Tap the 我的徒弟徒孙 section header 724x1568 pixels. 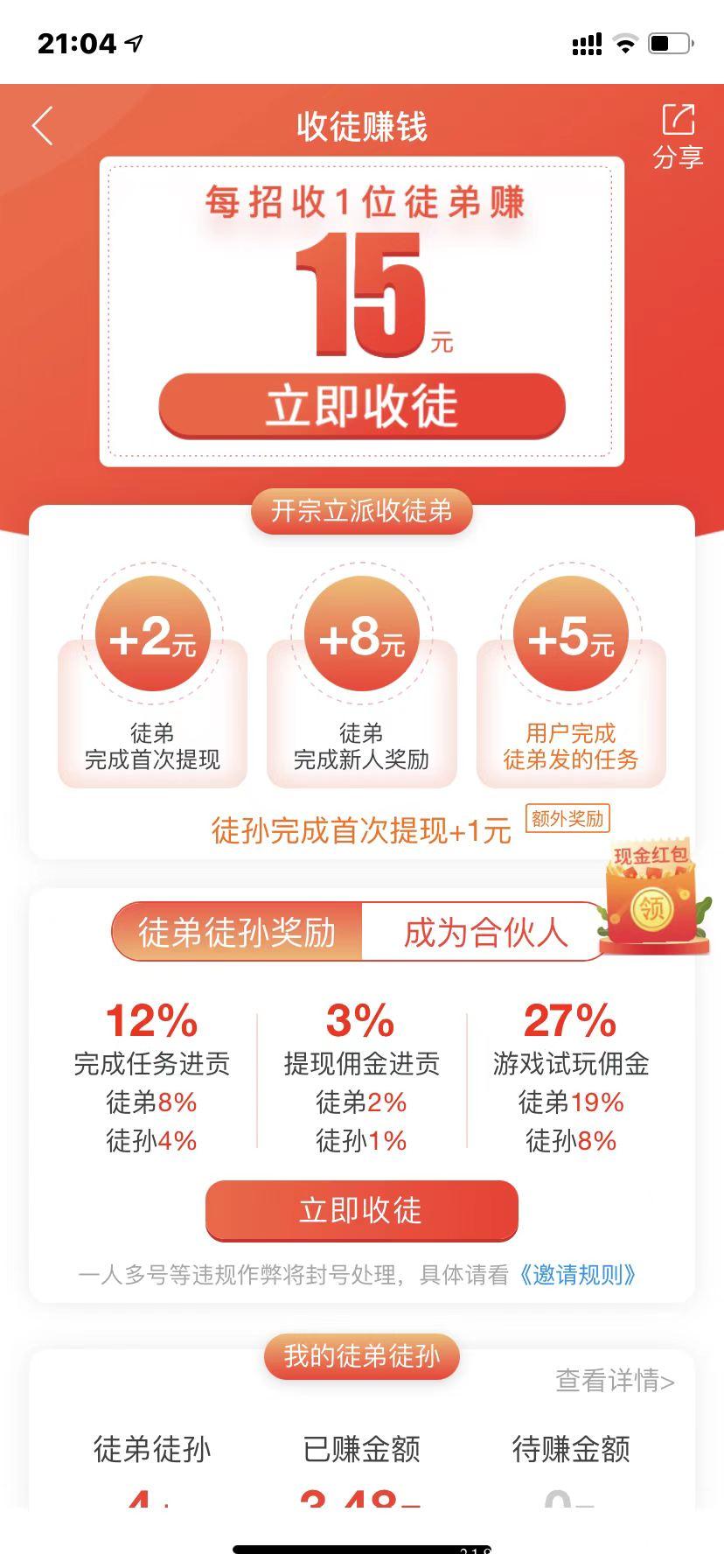(x=361, y=1356)
